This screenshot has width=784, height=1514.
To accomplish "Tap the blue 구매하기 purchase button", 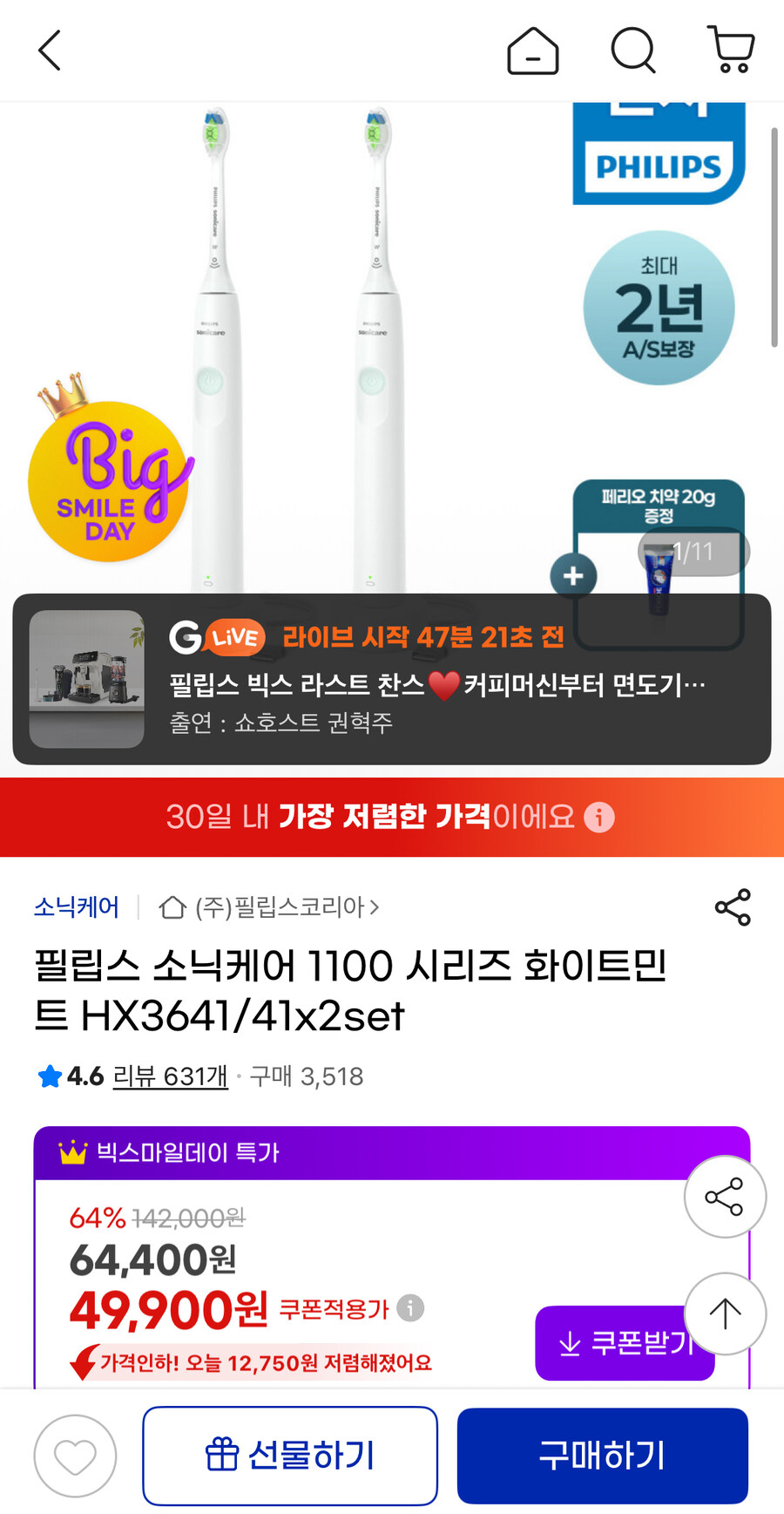I will [x=601, y=1456].
